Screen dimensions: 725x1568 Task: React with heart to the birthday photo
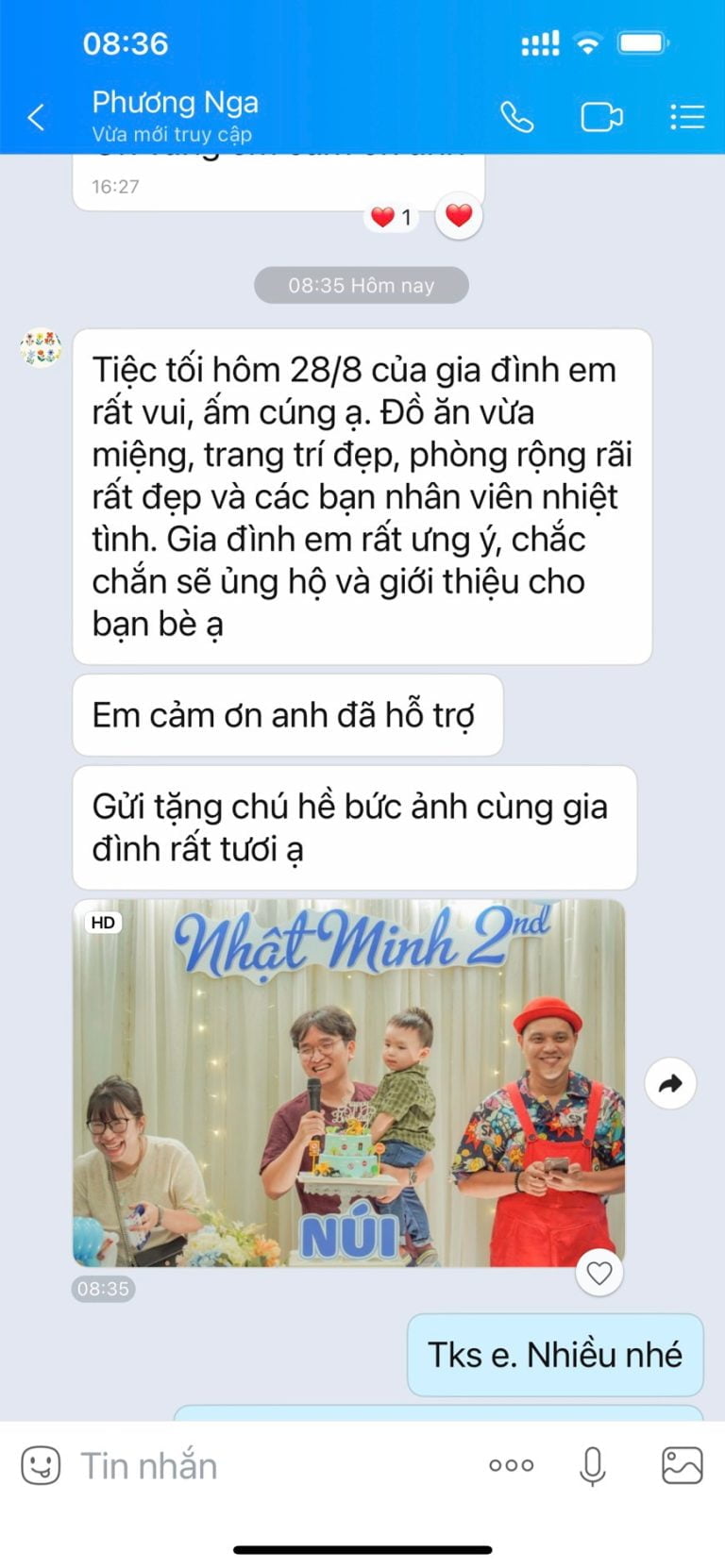[x=599, y=1273]
